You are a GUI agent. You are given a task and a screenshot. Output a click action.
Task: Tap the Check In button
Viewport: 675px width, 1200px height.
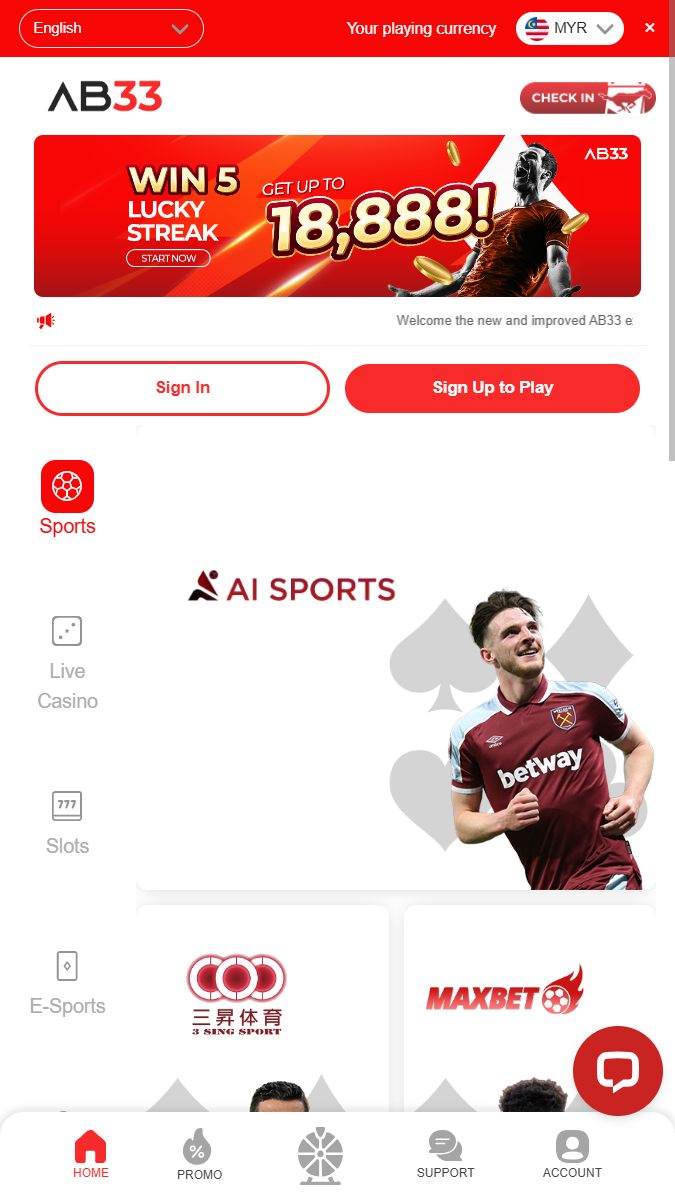pos(587,98)
